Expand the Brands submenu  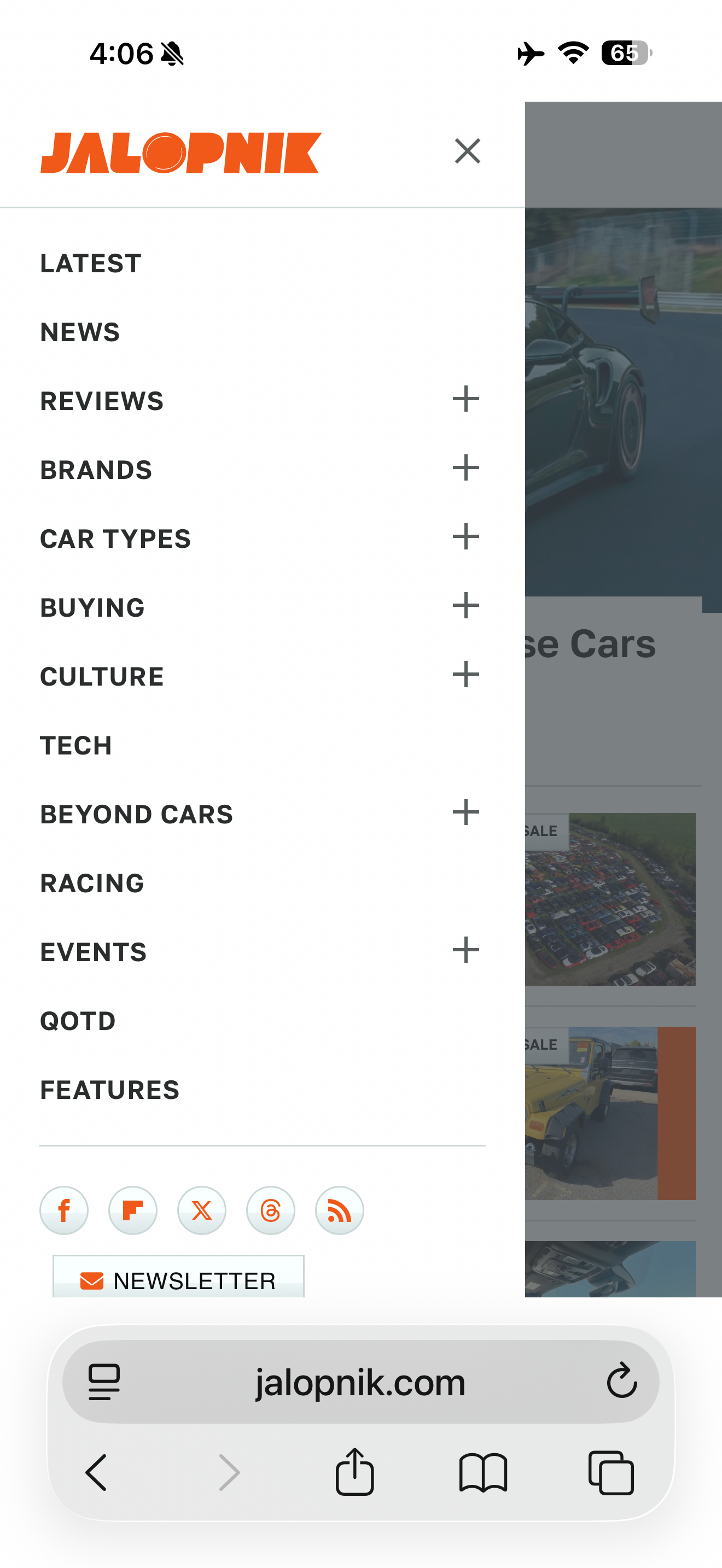465,468
